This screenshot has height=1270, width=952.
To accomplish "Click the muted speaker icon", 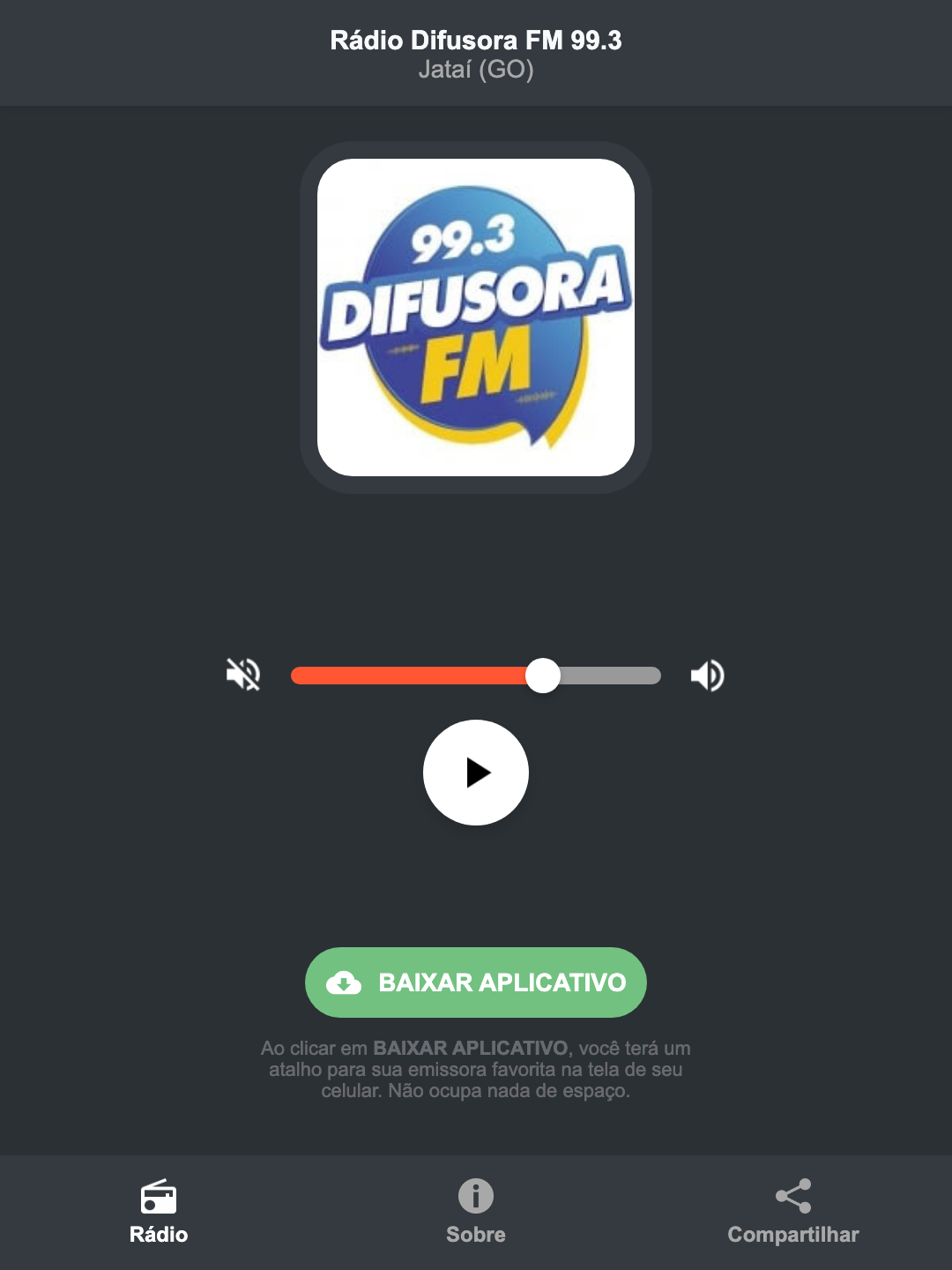I will pos(244,675).
